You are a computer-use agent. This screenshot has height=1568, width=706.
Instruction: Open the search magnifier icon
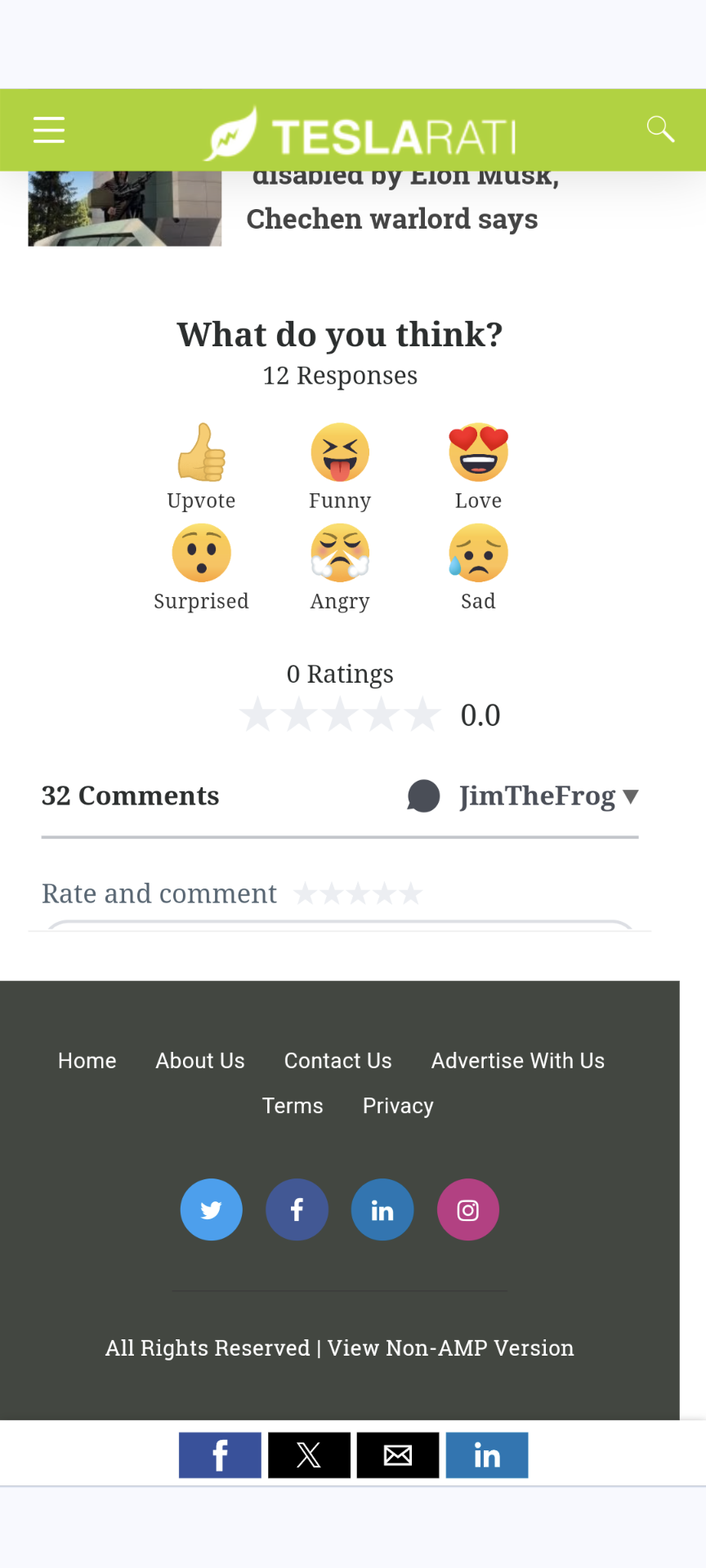660,129
